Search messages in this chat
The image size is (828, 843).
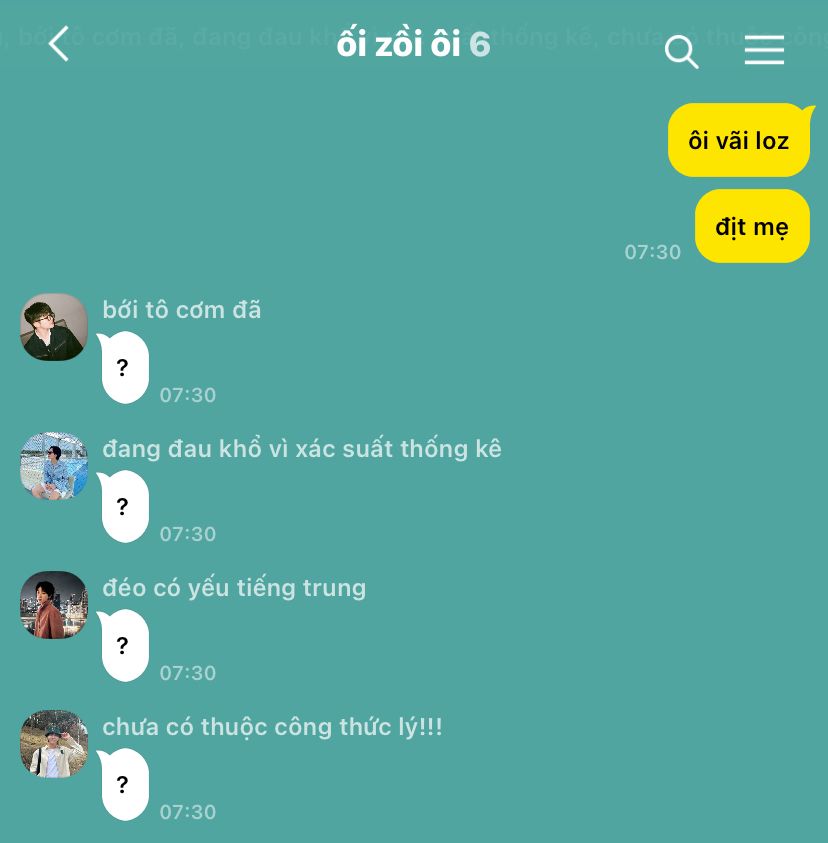(x=681, y=51)
